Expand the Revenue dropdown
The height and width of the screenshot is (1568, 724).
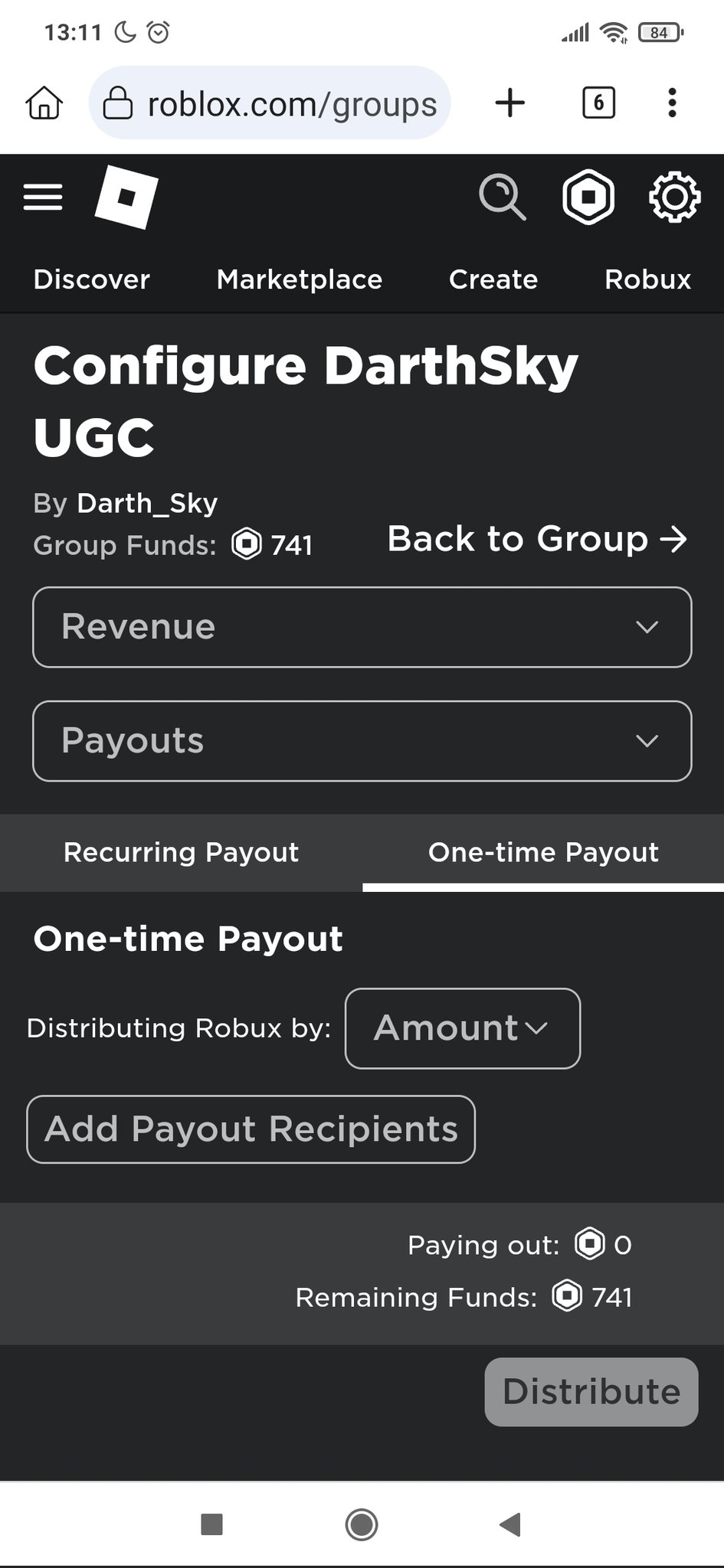pyautogui.click(x=362, y=627)
